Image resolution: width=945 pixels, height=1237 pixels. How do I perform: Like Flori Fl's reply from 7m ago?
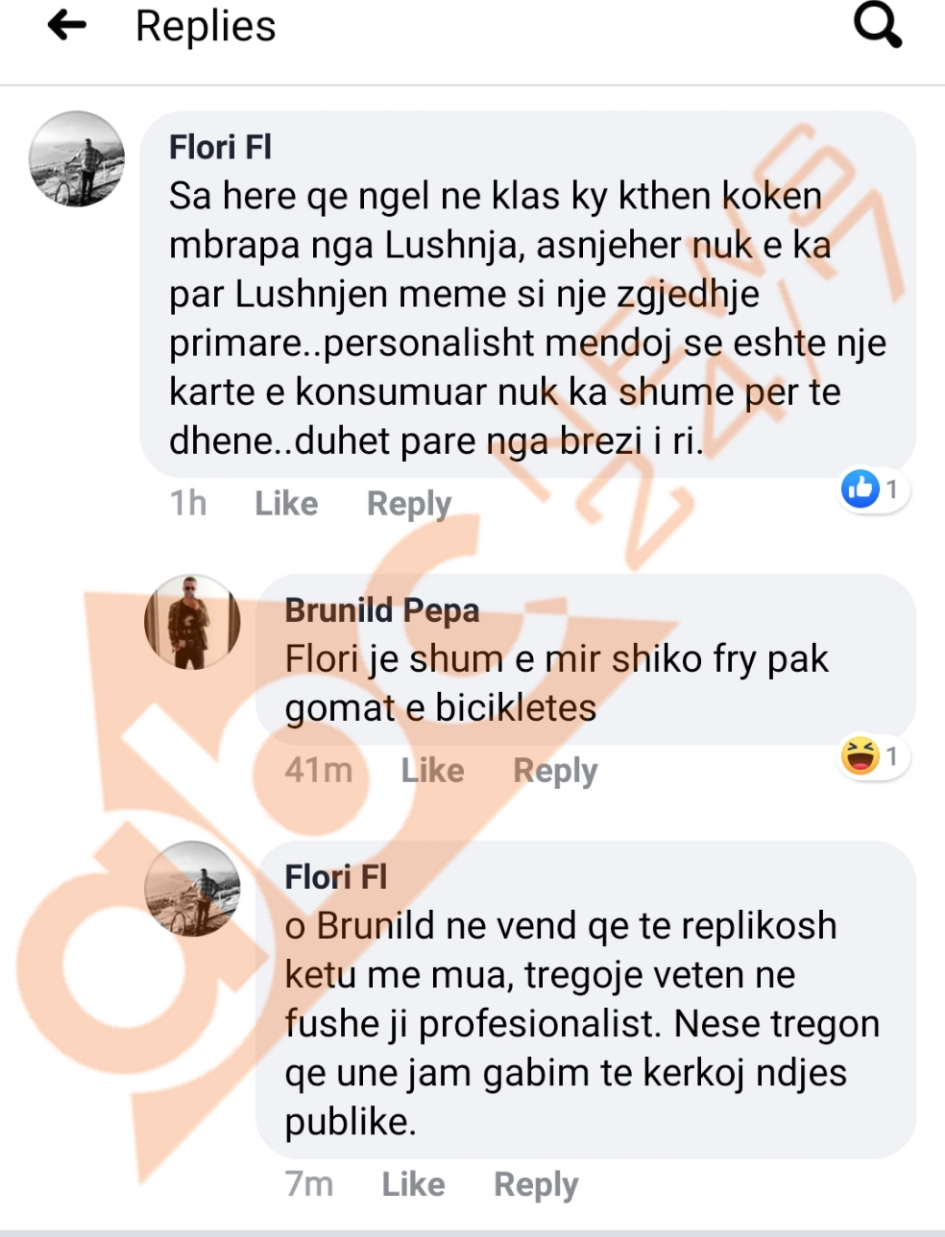[413, 1184]
